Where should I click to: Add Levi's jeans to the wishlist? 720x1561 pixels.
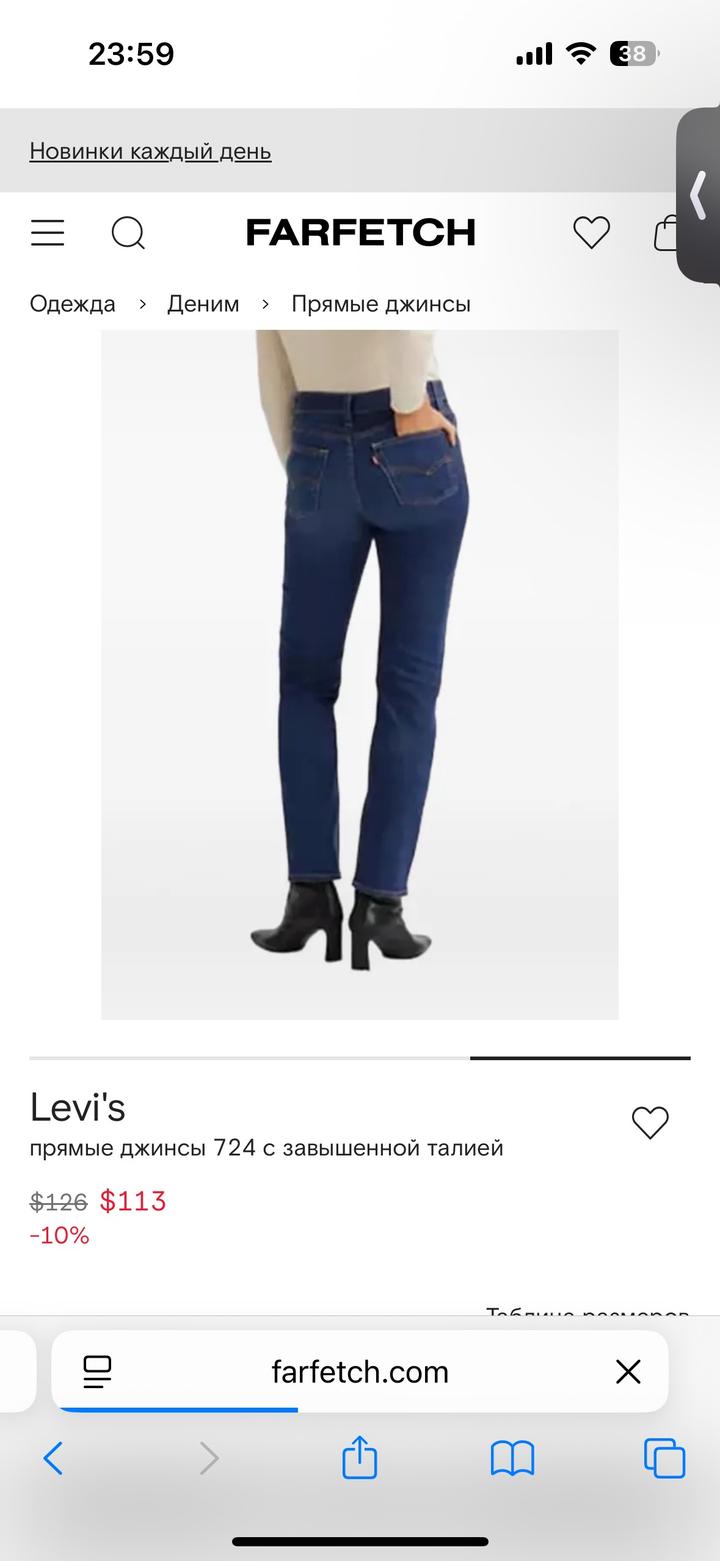[650, 1123]
